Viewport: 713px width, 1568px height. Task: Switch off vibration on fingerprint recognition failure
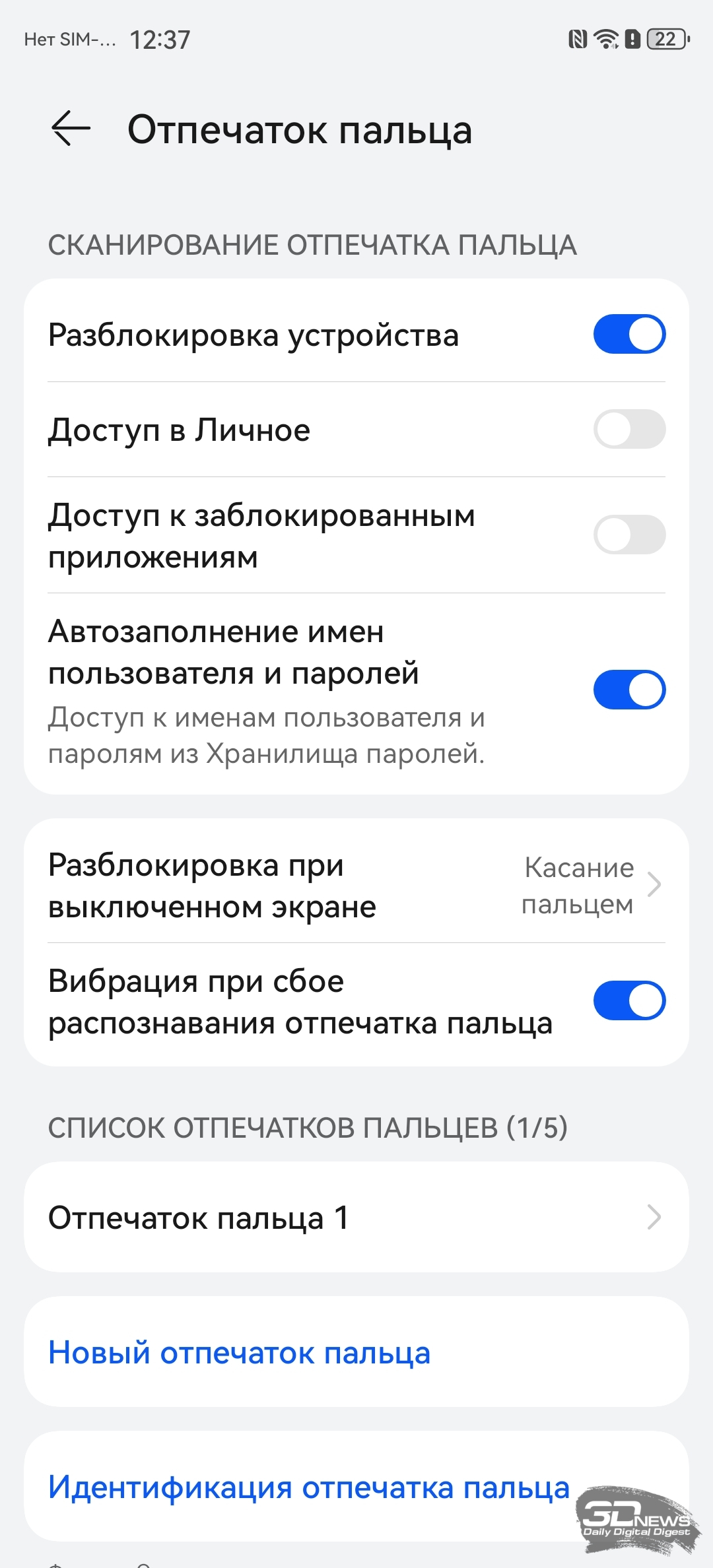[x=628, y=1000]
